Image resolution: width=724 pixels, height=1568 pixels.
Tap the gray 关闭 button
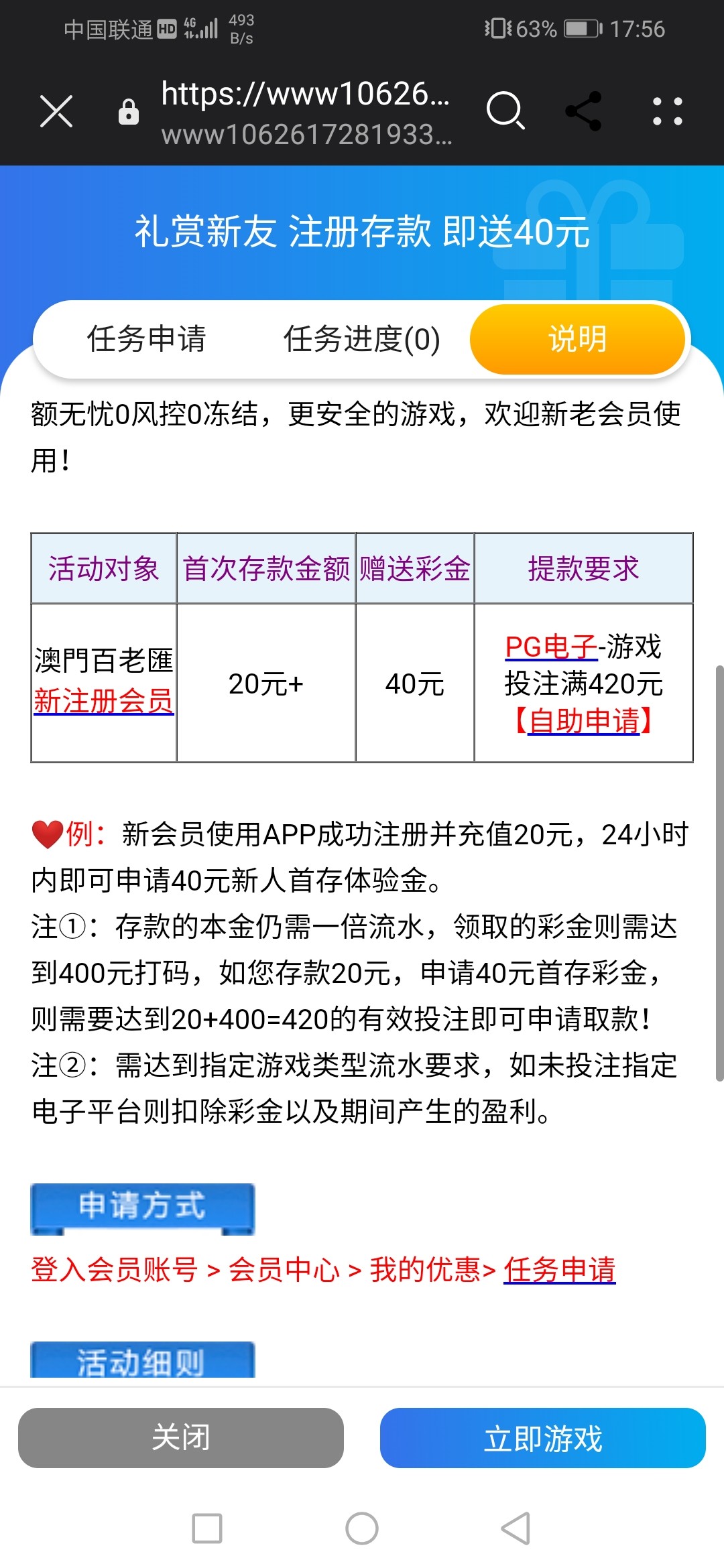[x=181, y=1438]
